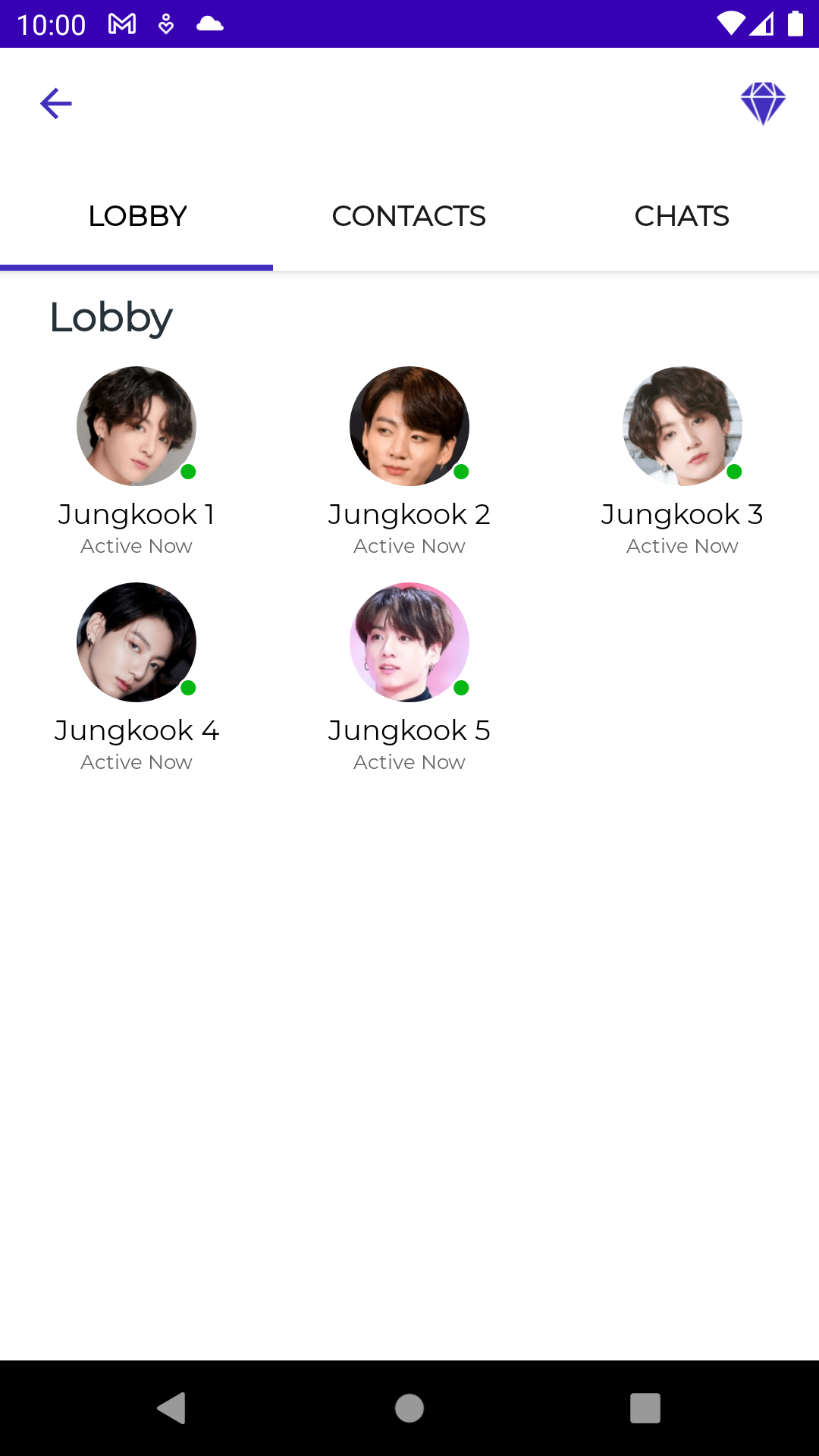
Task: Select the LOBBY tab
Action: pos(136,216)
